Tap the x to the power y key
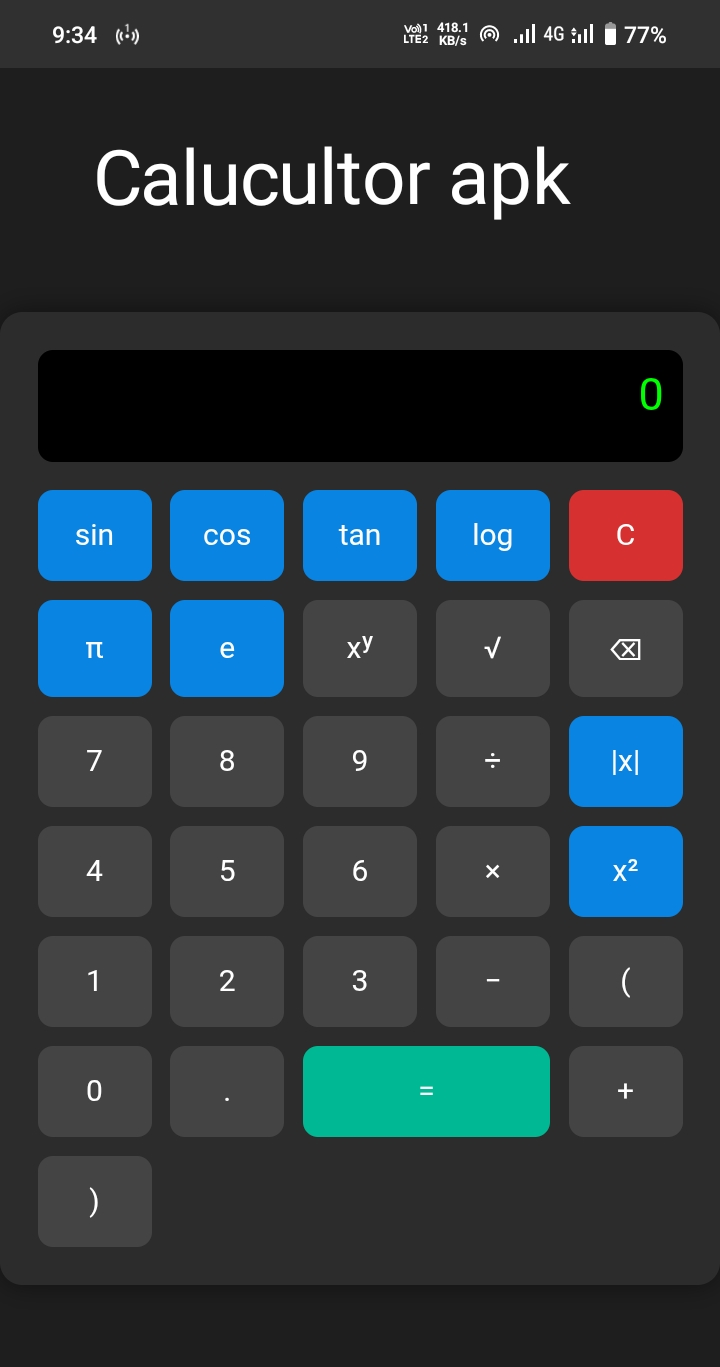 click(x=360, y=648)
